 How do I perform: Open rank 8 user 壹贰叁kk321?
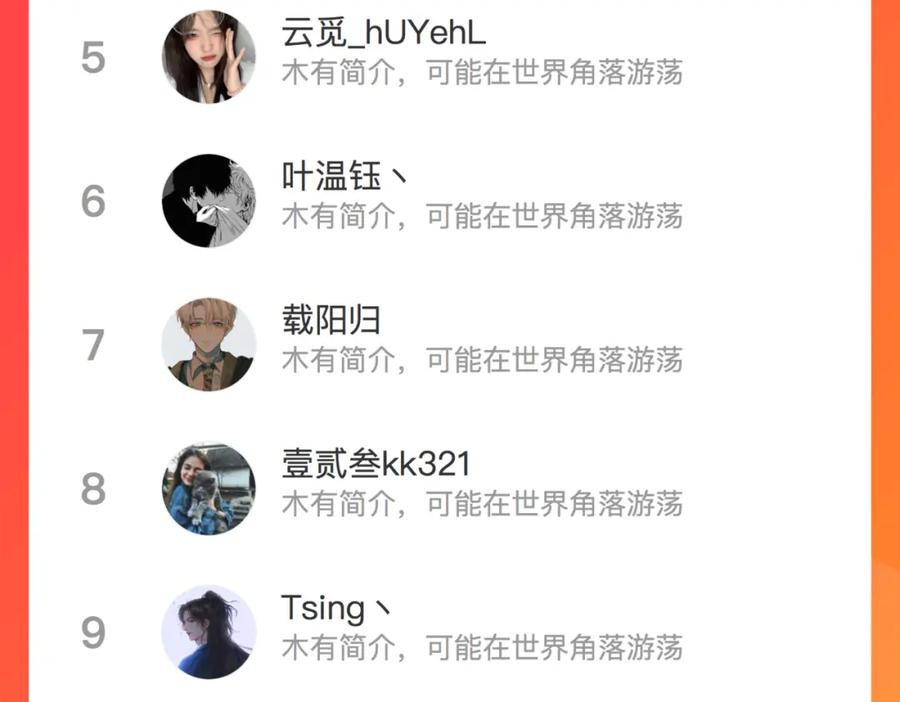tap(376, 464)
